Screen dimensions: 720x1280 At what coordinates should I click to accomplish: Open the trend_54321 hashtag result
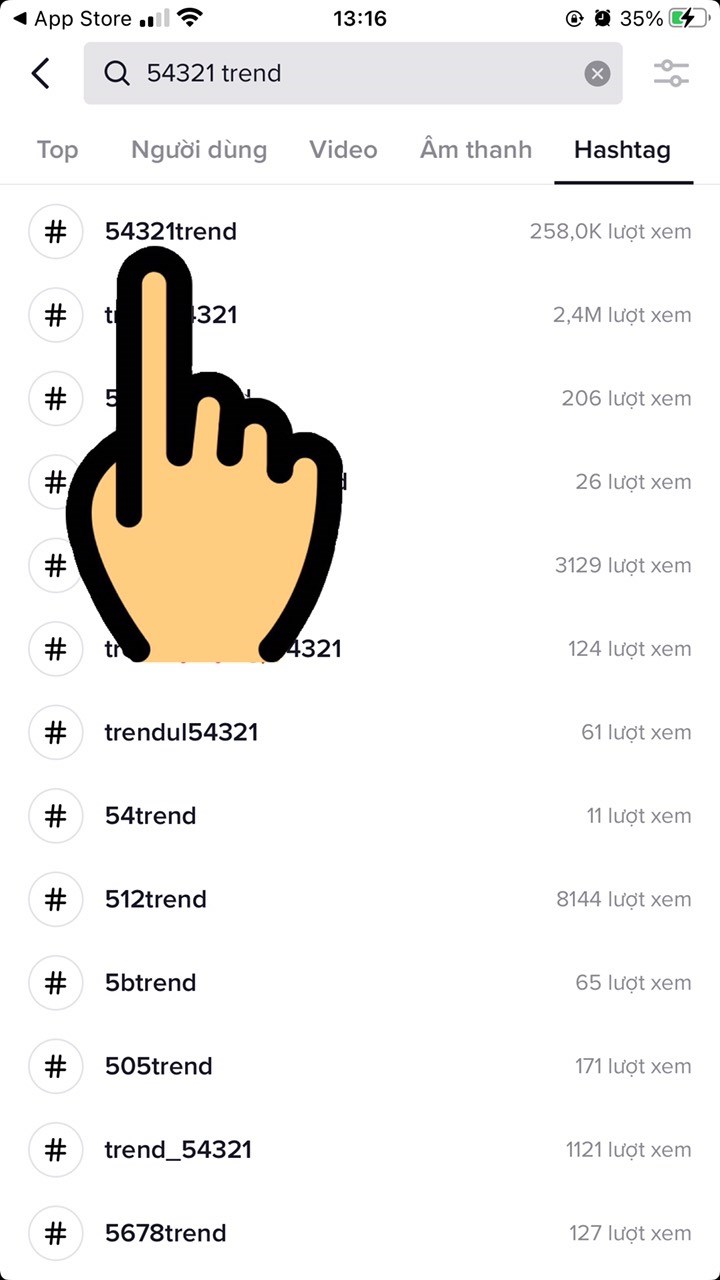[x=177, y=1150]
